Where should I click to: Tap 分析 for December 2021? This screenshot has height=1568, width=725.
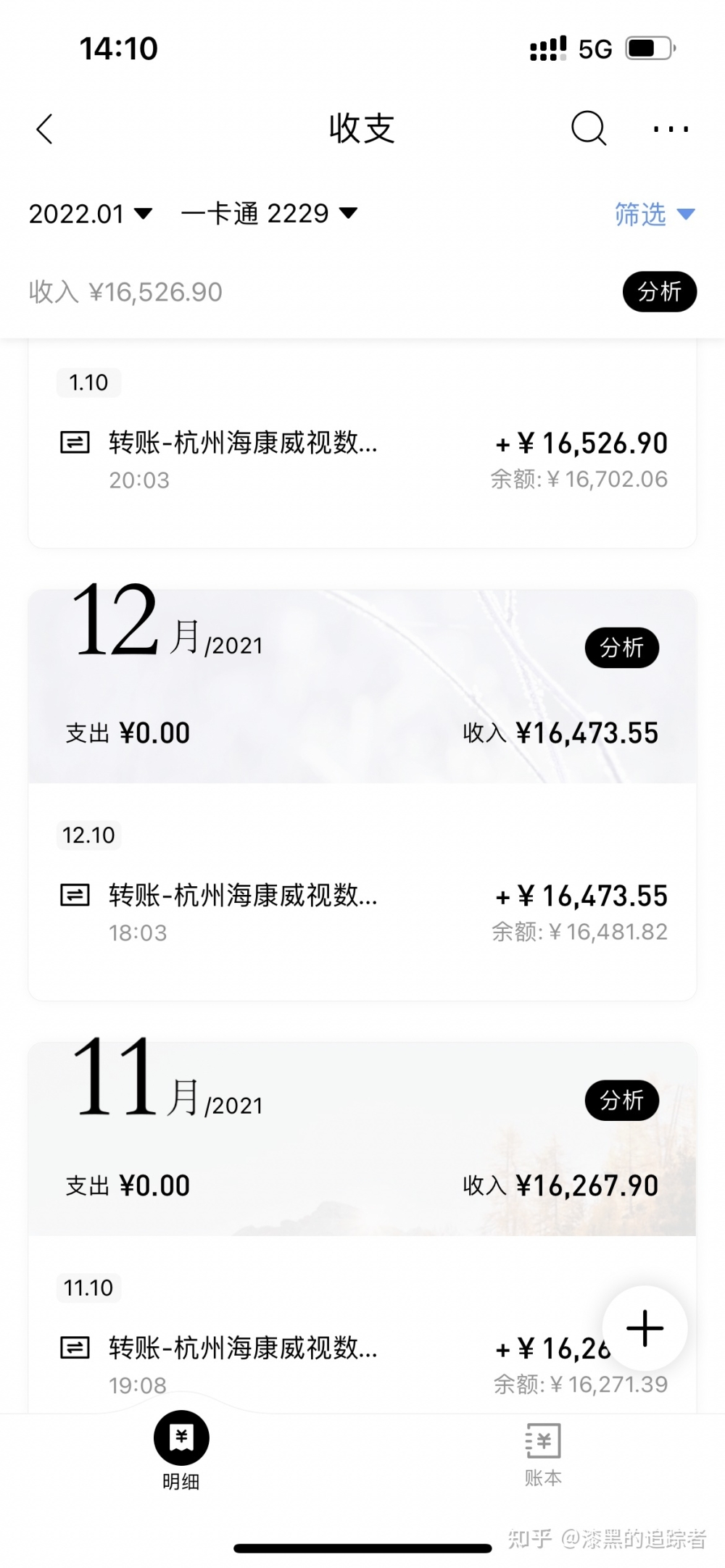pyautogui.click(x=622, y=648)
